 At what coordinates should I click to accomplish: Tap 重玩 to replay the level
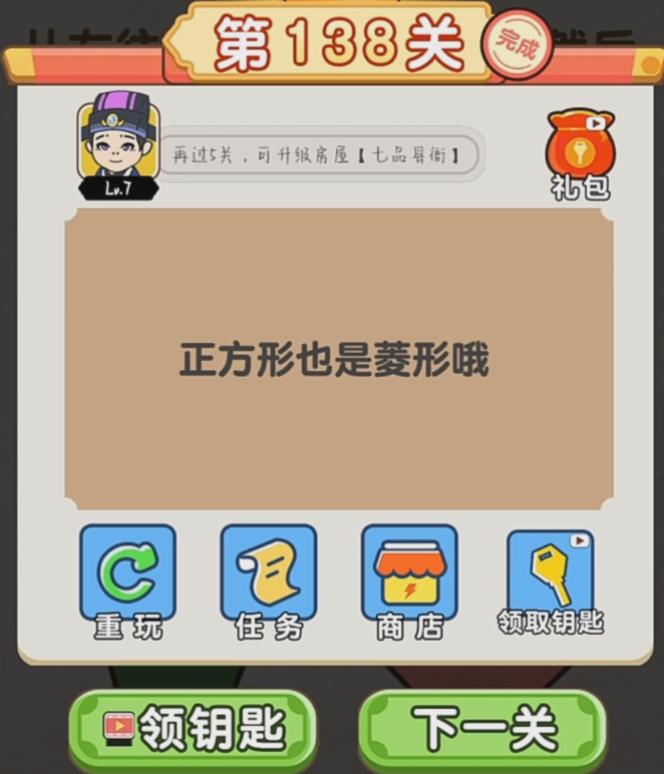[128, 581]
